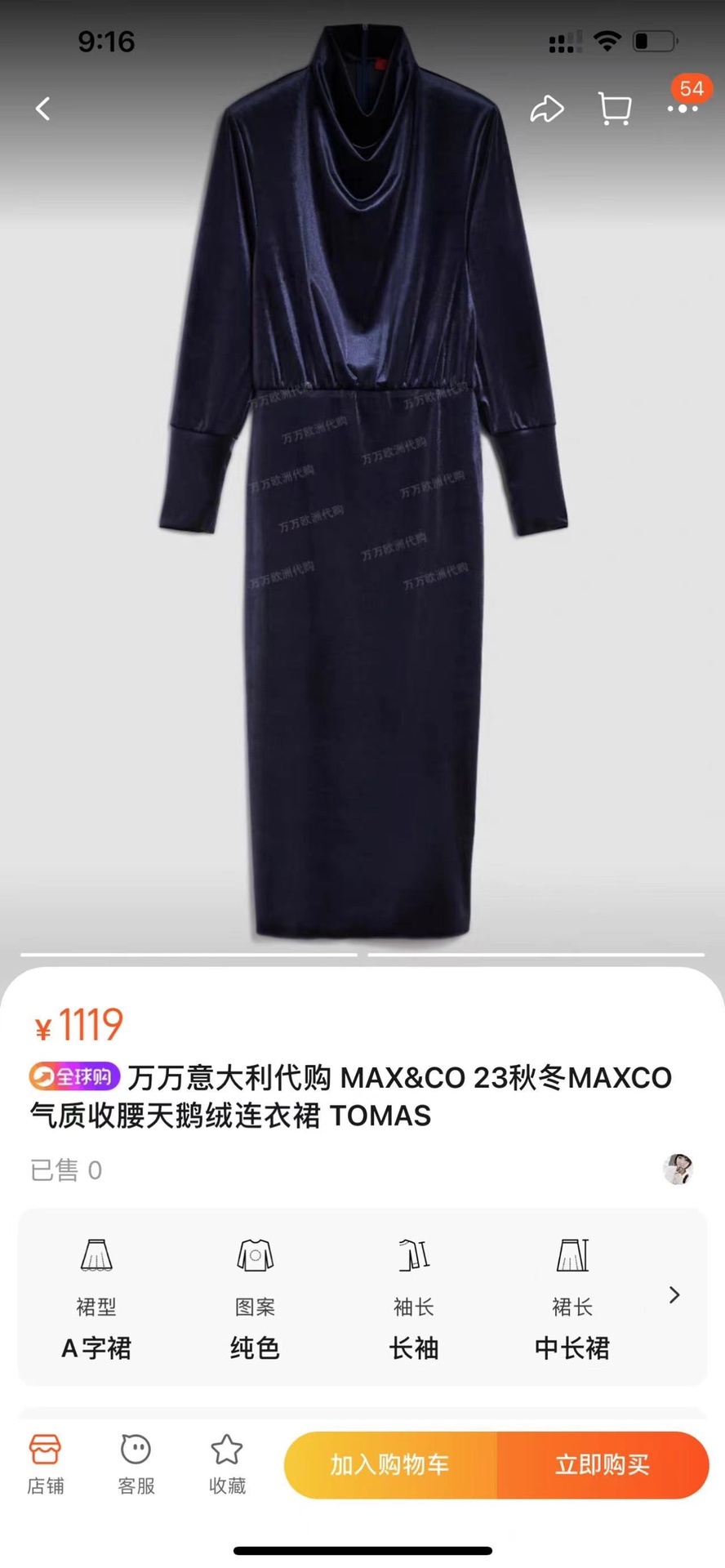Tap 立即购买 to buy now
Image resolution: width=725 pixels, height=1568 pixels.
tap(603, 1464)
